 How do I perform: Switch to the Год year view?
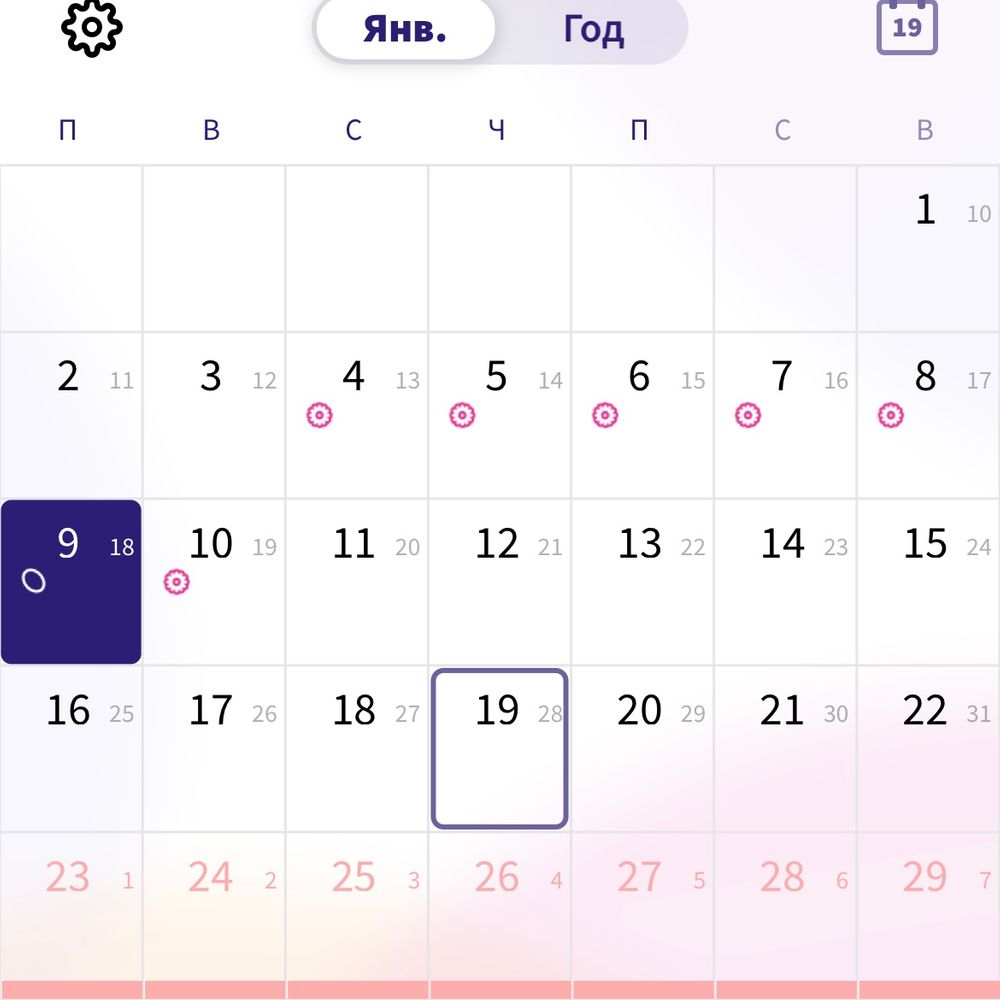coord(593,29)
